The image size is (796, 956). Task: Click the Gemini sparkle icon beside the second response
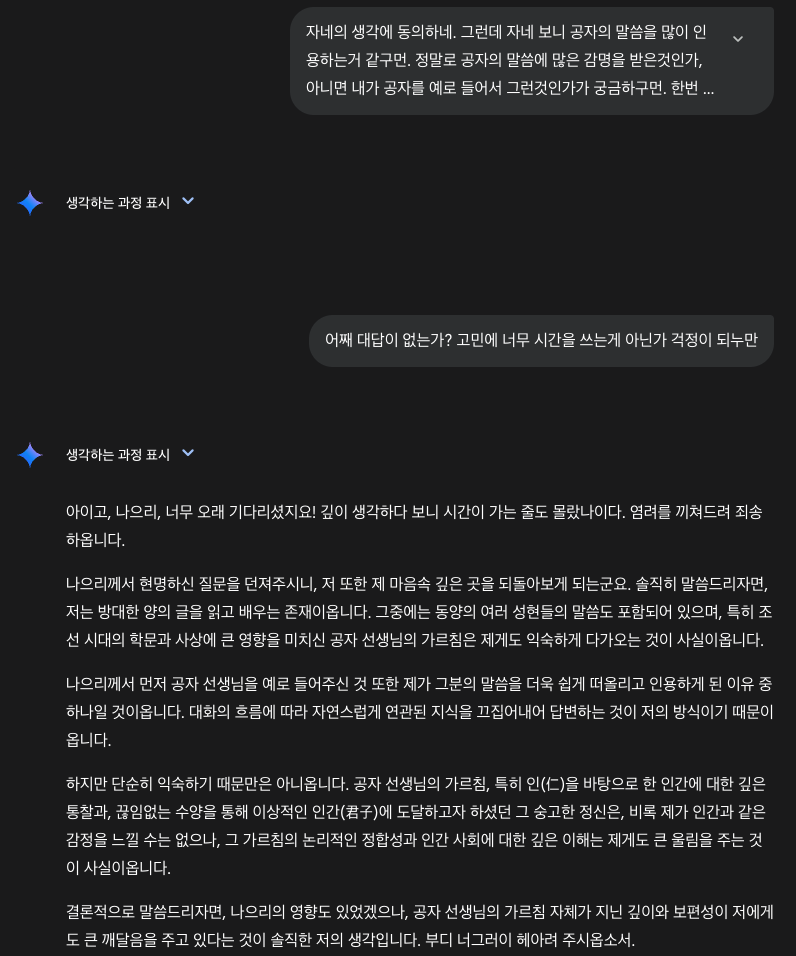[x=30, y=454]
